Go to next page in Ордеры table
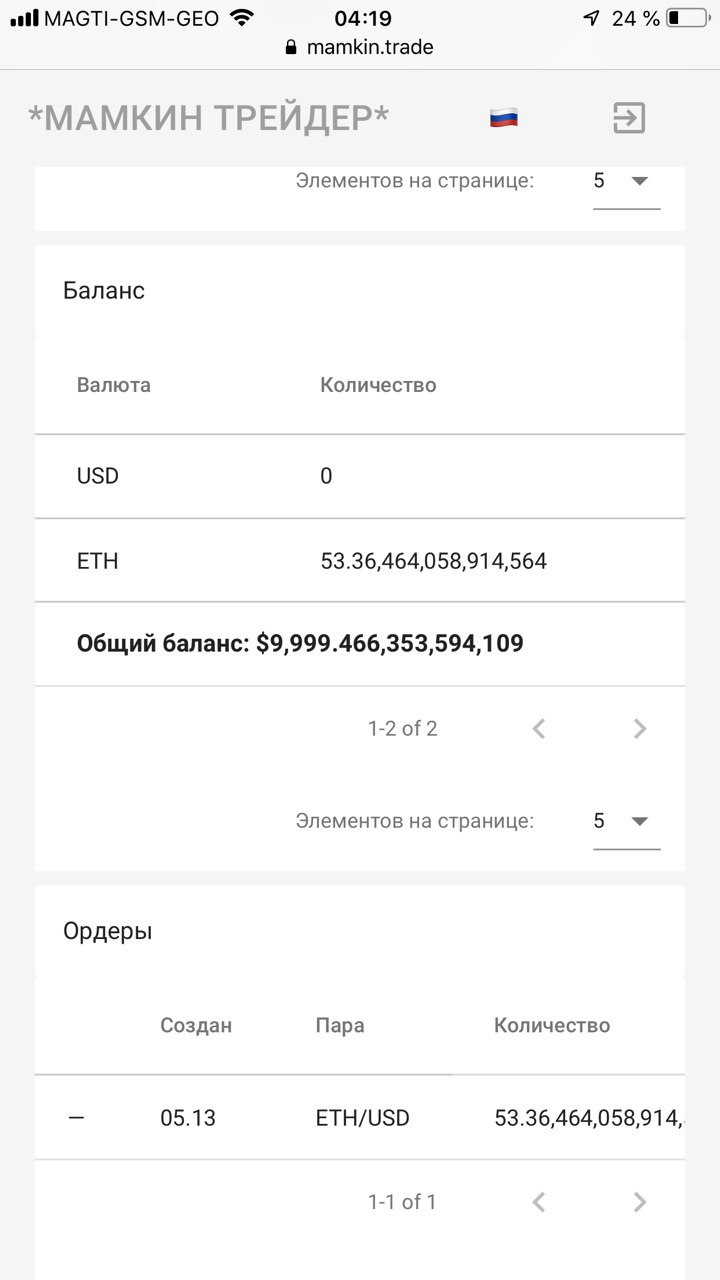The height and width of the screenshot is (1280, 720). tap(640, 1202)
